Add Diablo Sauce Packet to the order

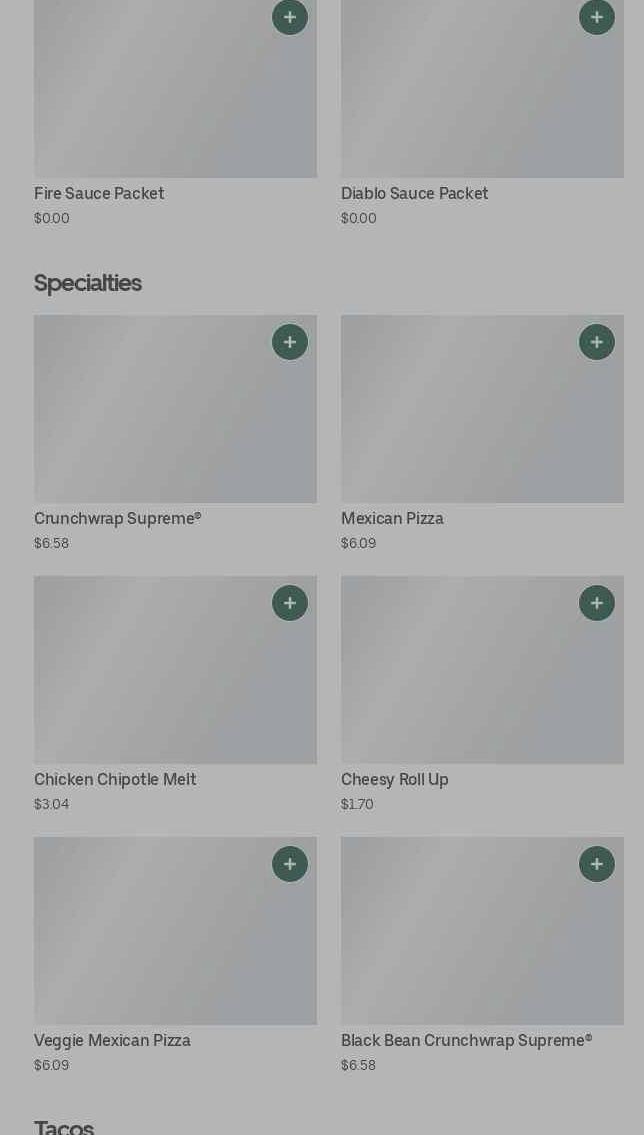click(597, 17)
